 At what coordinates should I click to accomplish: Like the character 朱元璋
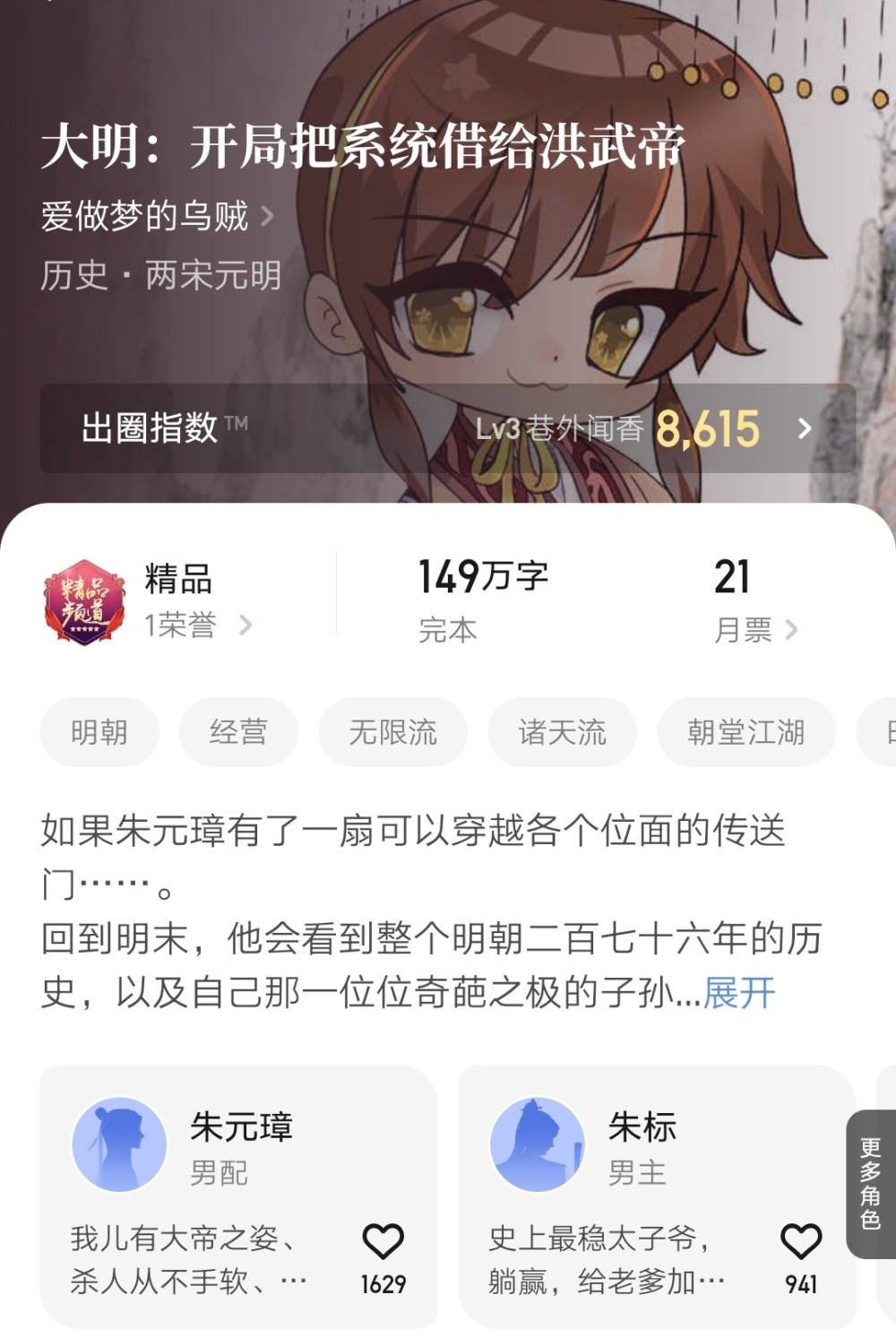click(x=383, y=1243)
